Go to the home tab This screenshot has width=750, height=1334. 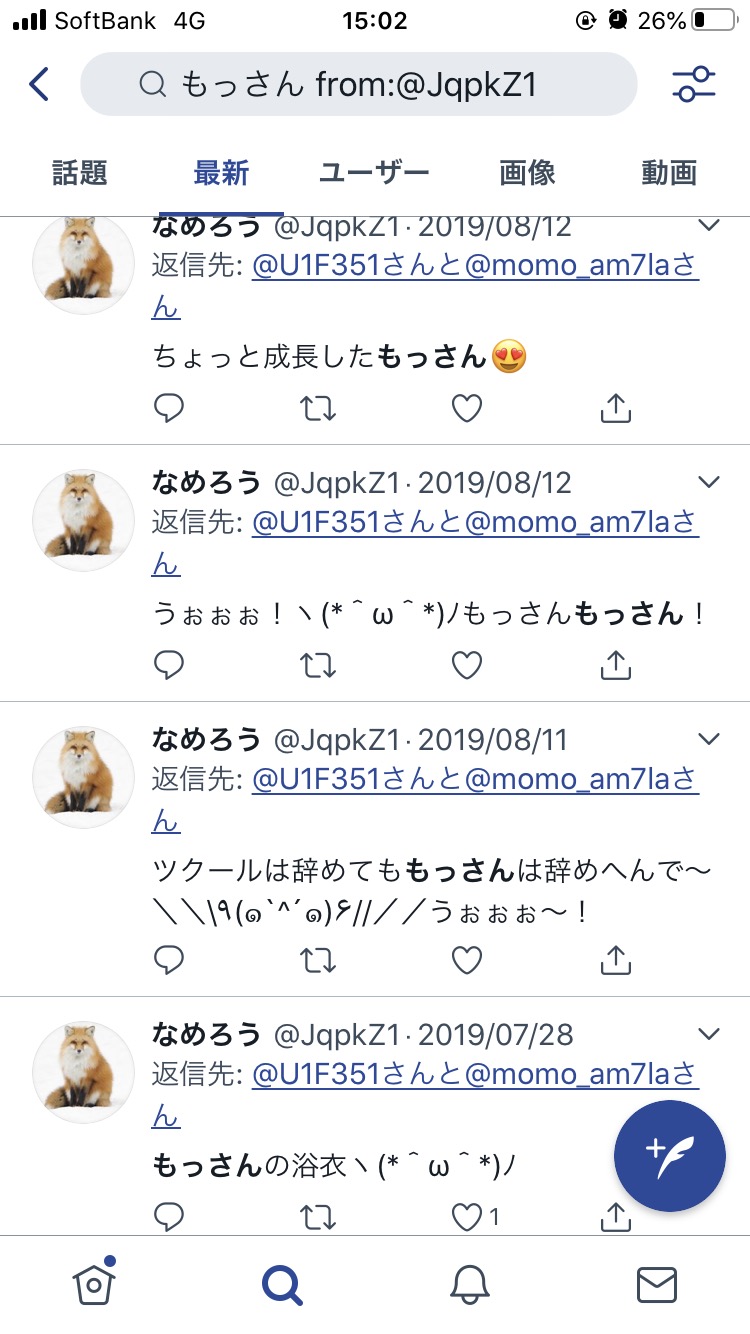coord(94,1284)
